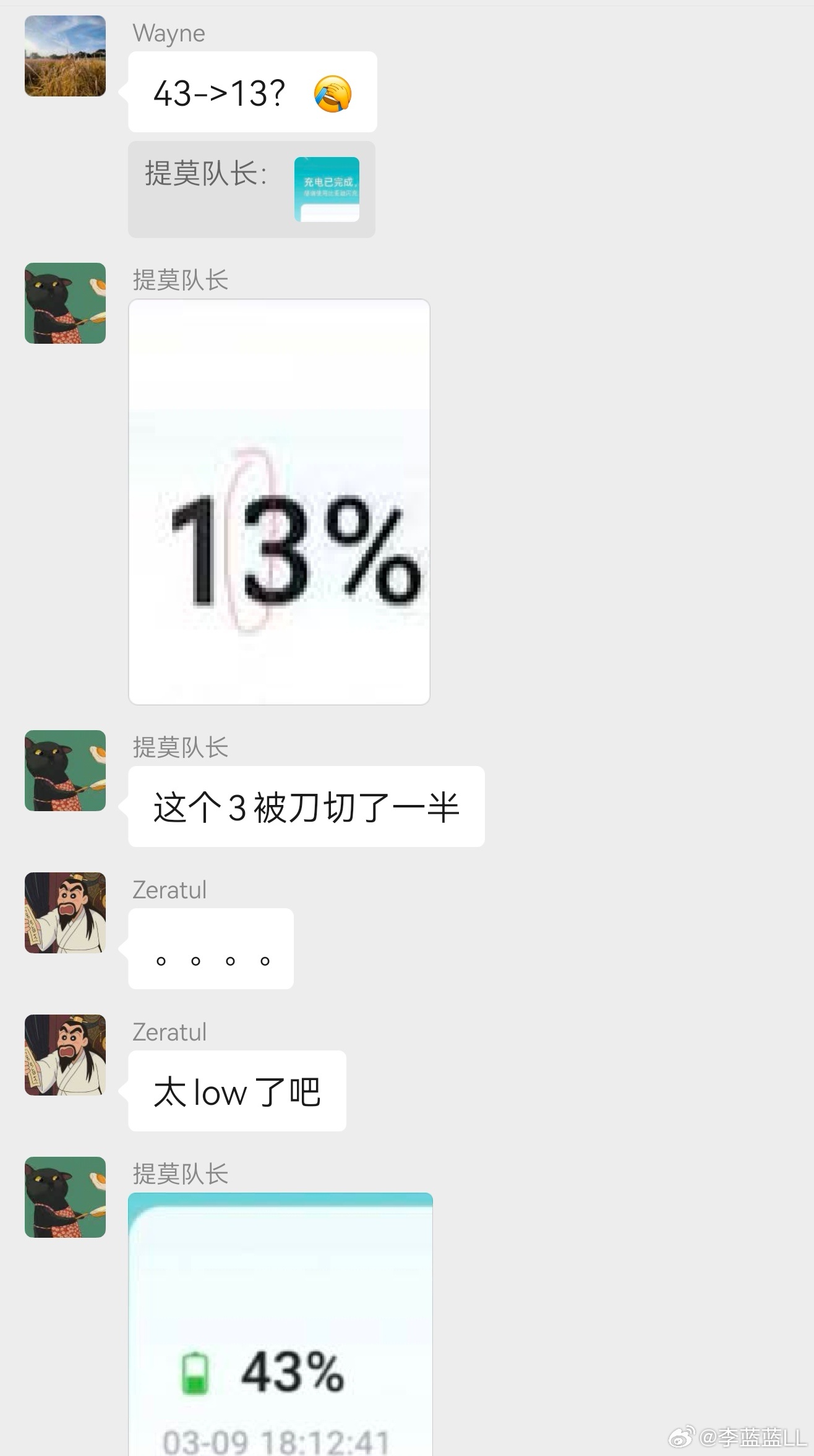Click the nickname label 'Wayne'
Viewport: 814px width, 1456px height.
pos(168,33)
